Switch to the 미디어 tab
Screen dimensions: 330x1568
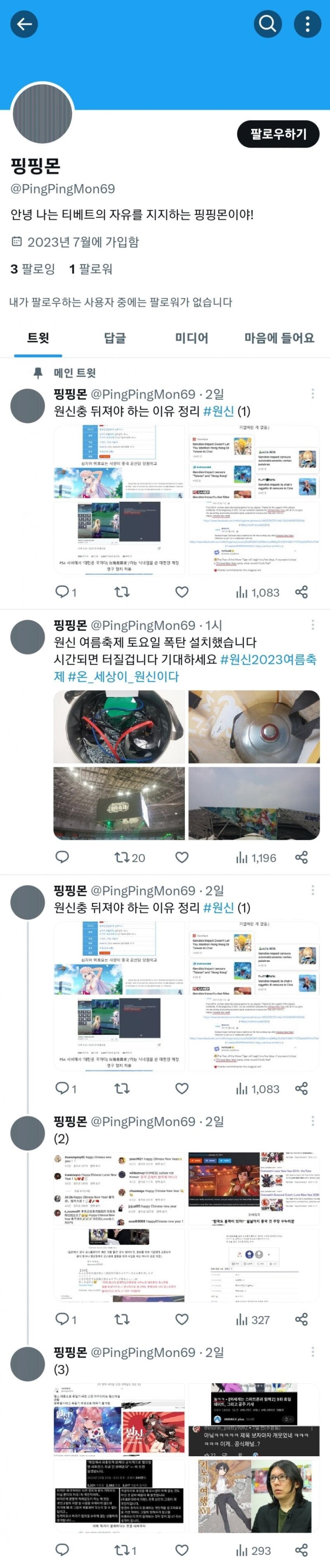tap(192, 338)
